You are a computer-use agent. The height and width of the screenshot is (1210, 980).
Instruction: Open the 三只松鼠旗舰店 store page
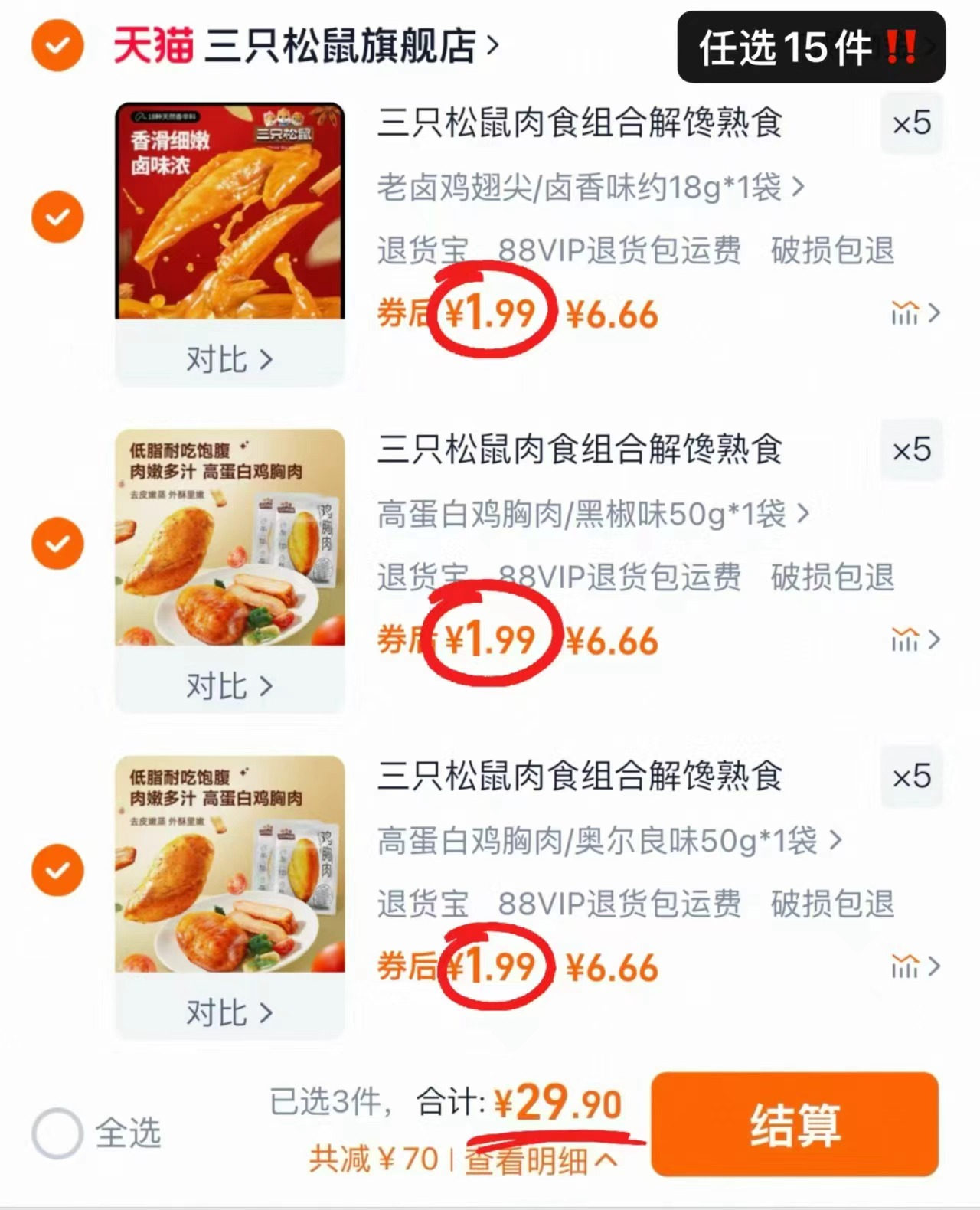[345, 44]
